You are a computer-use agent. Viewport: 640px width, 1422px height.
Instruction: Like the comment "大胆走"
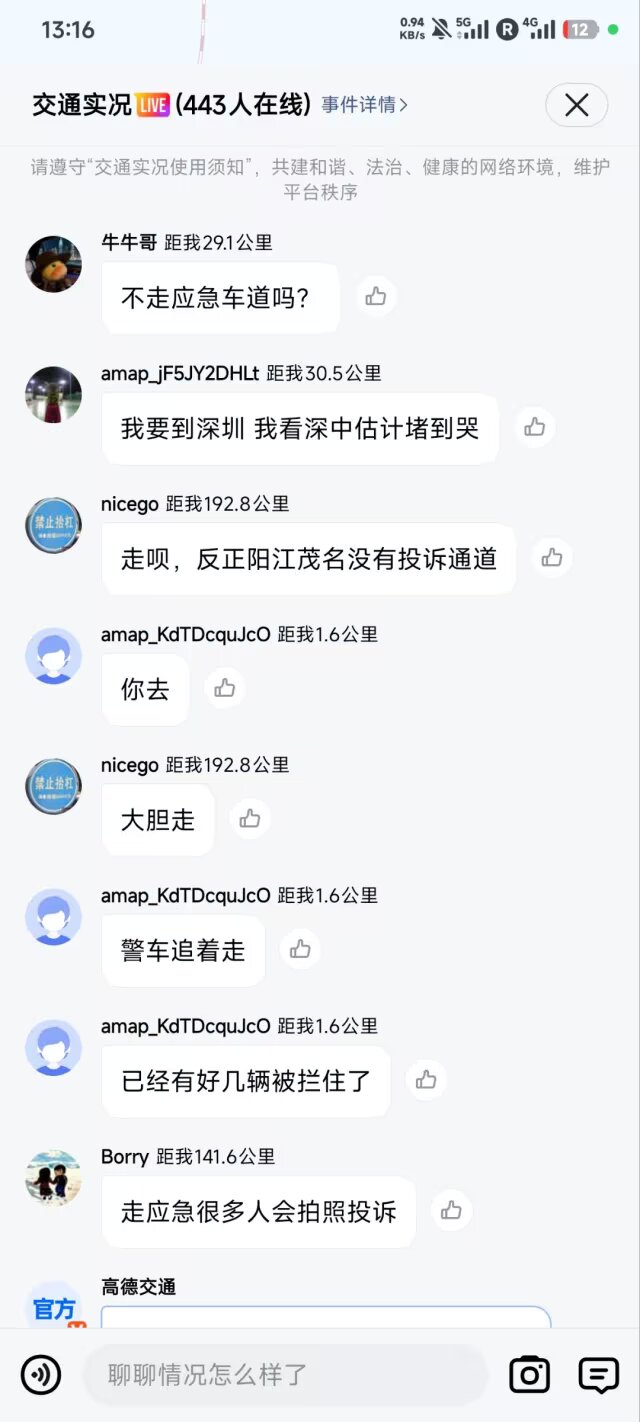click(x=250, y=819)
